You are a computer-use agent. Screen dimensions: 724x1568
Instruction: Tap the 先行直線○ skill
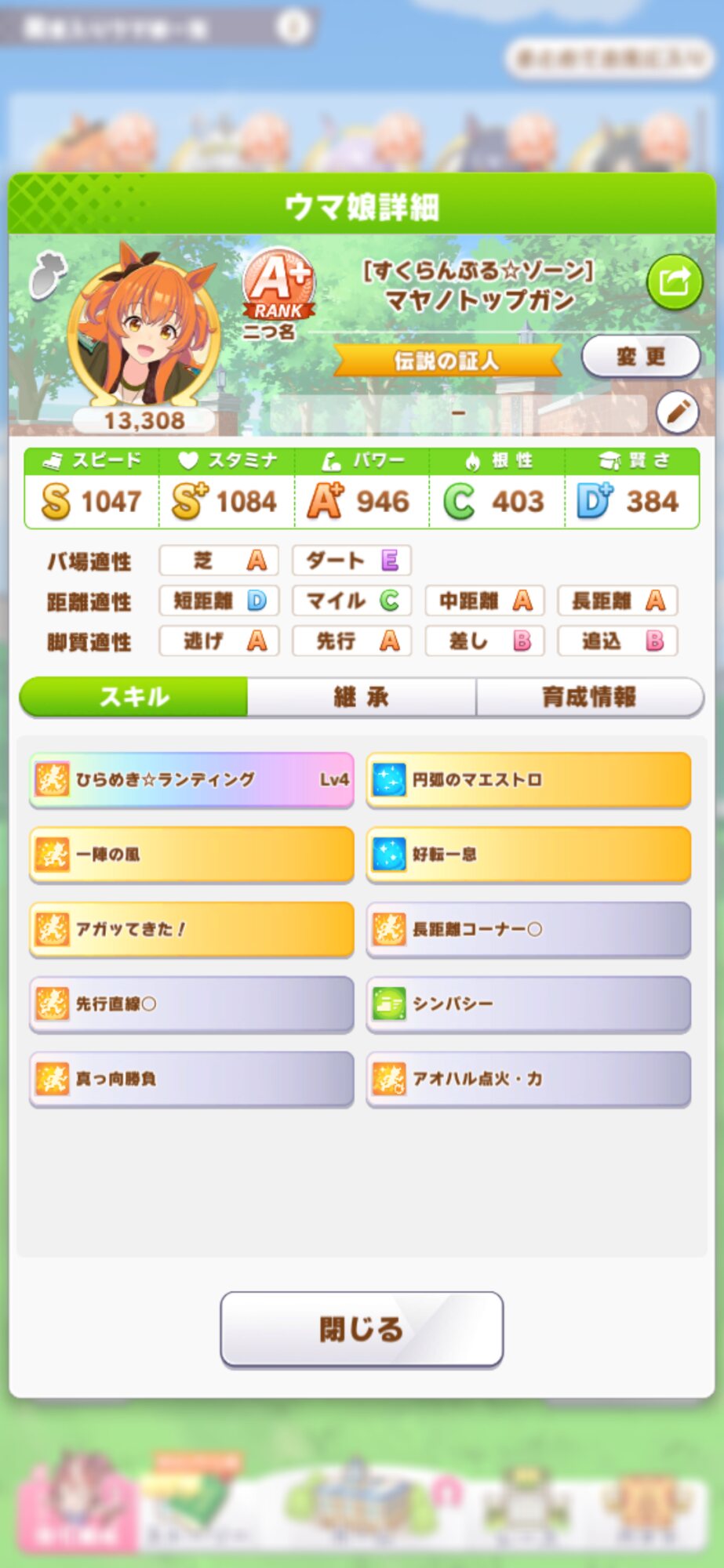tap(191, 1004)
